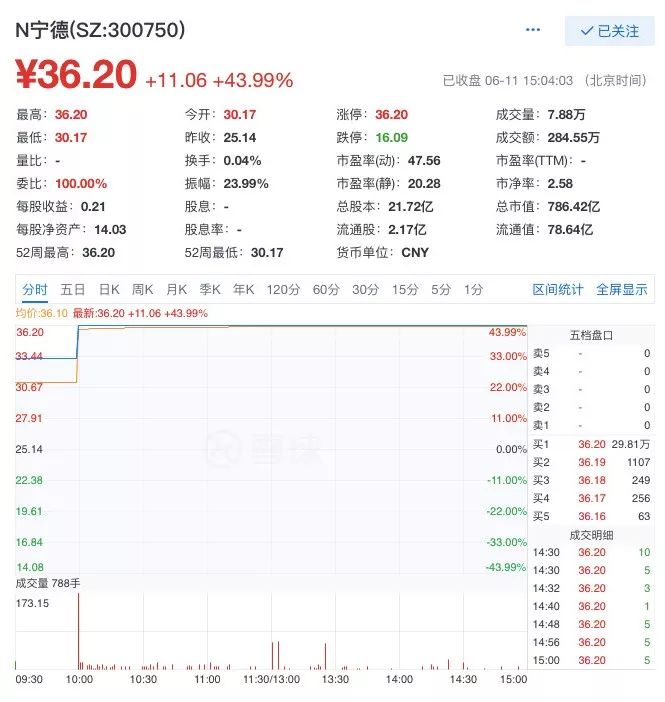View the 季K chart

tap(210, 290)
